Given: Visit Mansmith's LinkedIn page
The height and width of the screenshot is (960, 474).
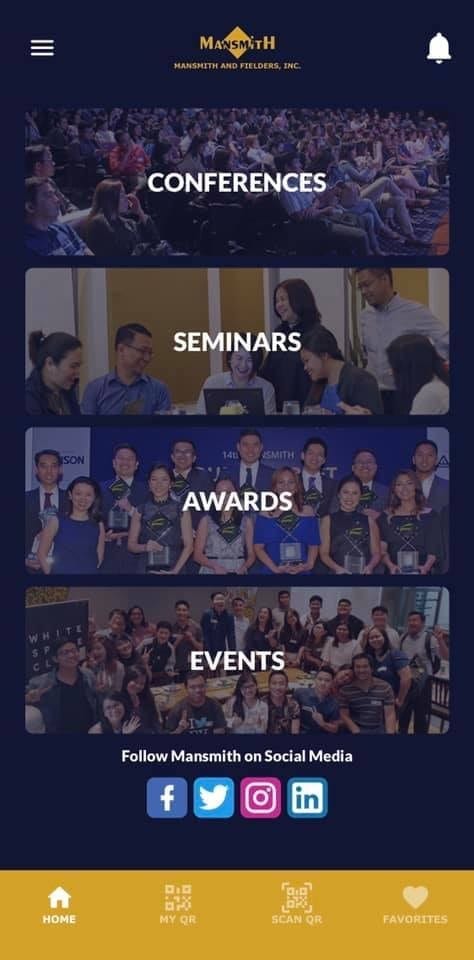Looking at the screenshot, I should (307, 798).
